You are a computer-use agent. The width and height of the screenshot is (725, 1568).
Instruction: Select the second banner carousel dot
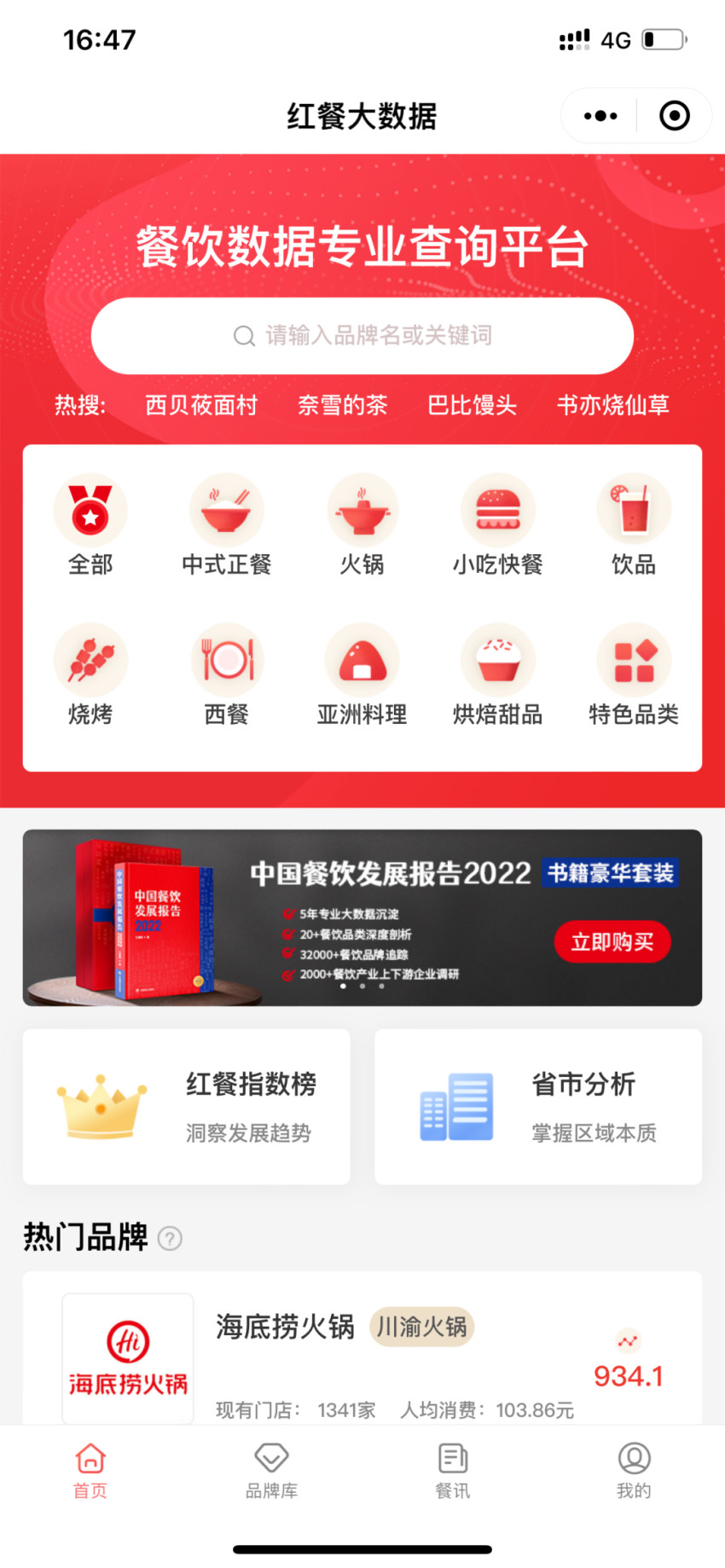tap(362, 986)
